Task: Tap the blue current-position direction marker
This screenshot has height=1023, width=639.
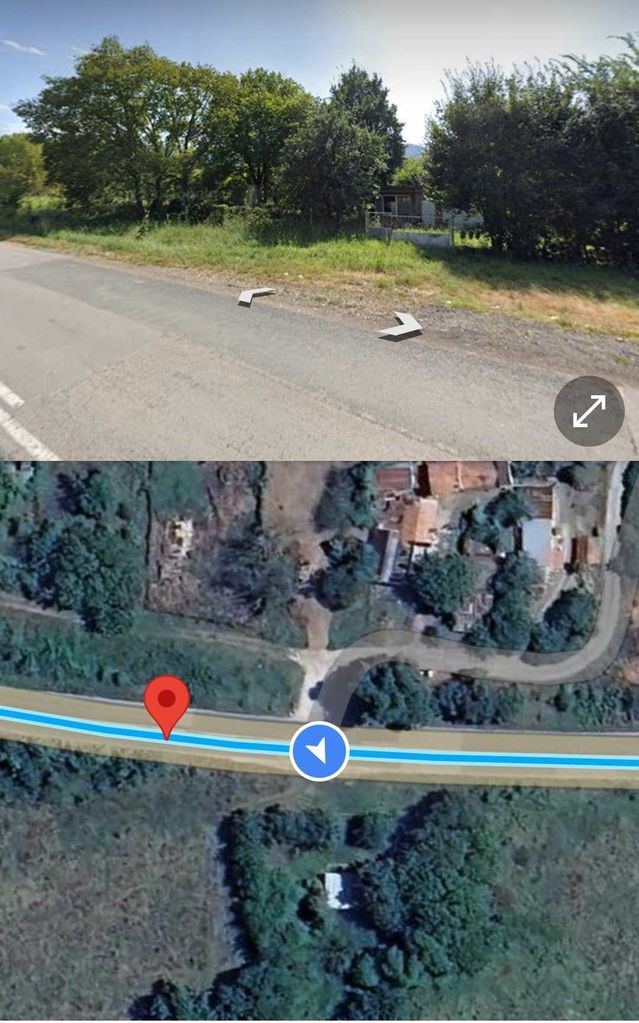Action: (319, 751)
